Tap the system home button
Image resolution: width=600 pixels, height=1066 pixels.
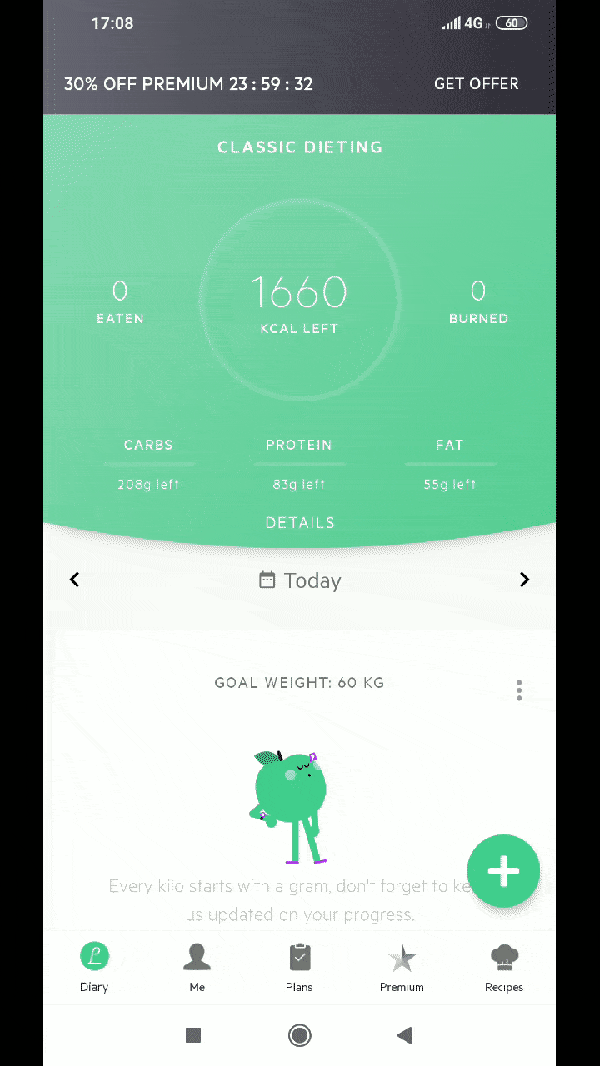[x=299, y=1036]
